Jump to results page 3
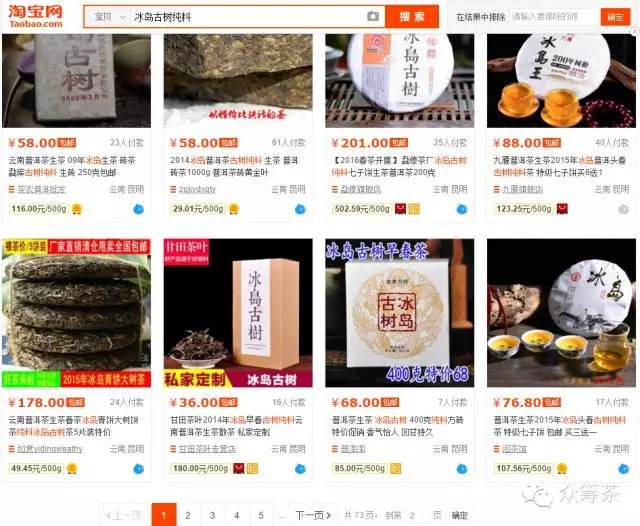The width and height of the screenshot is (640, 526). (x=212, y=515)
